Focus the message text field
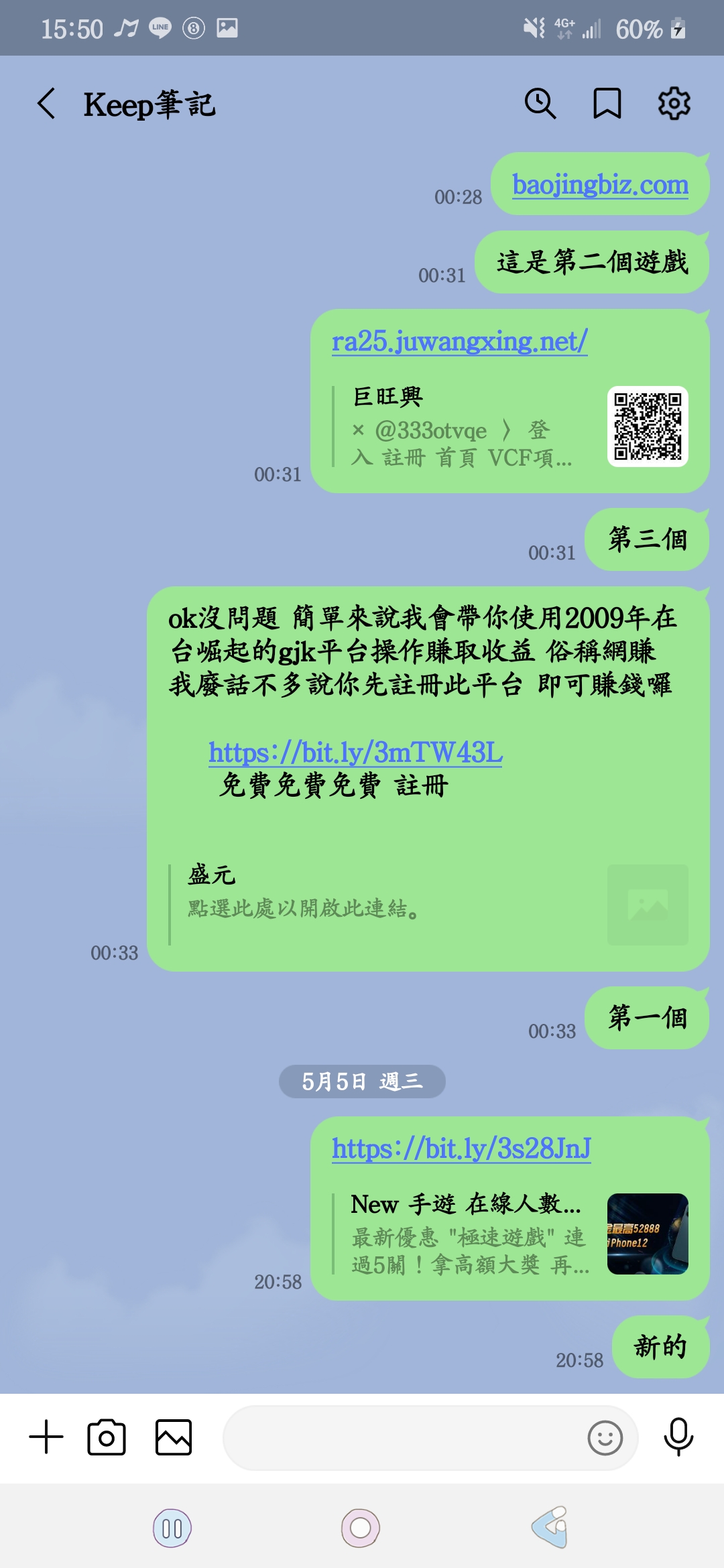 pos(402,1437)
